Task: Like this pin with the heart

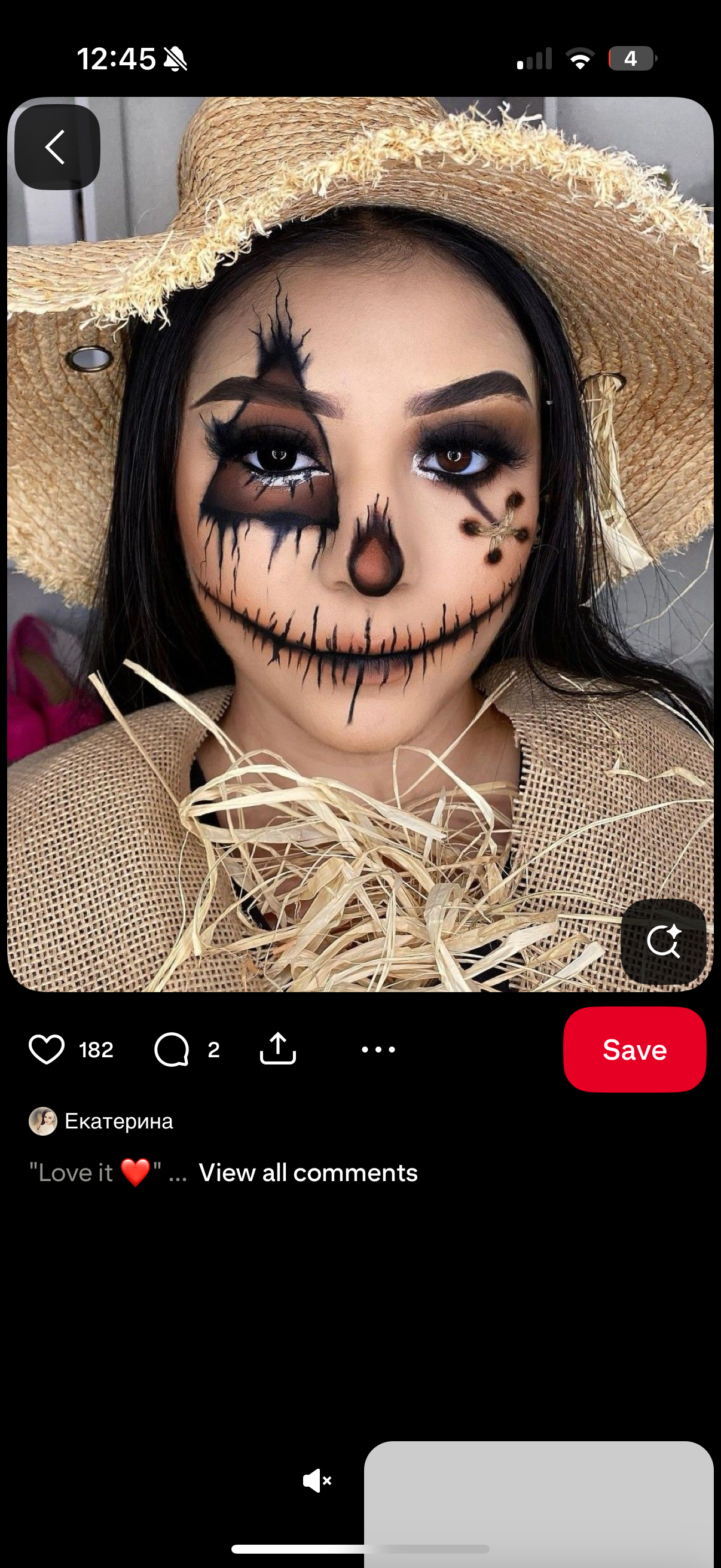Action: coord(47,1050)
